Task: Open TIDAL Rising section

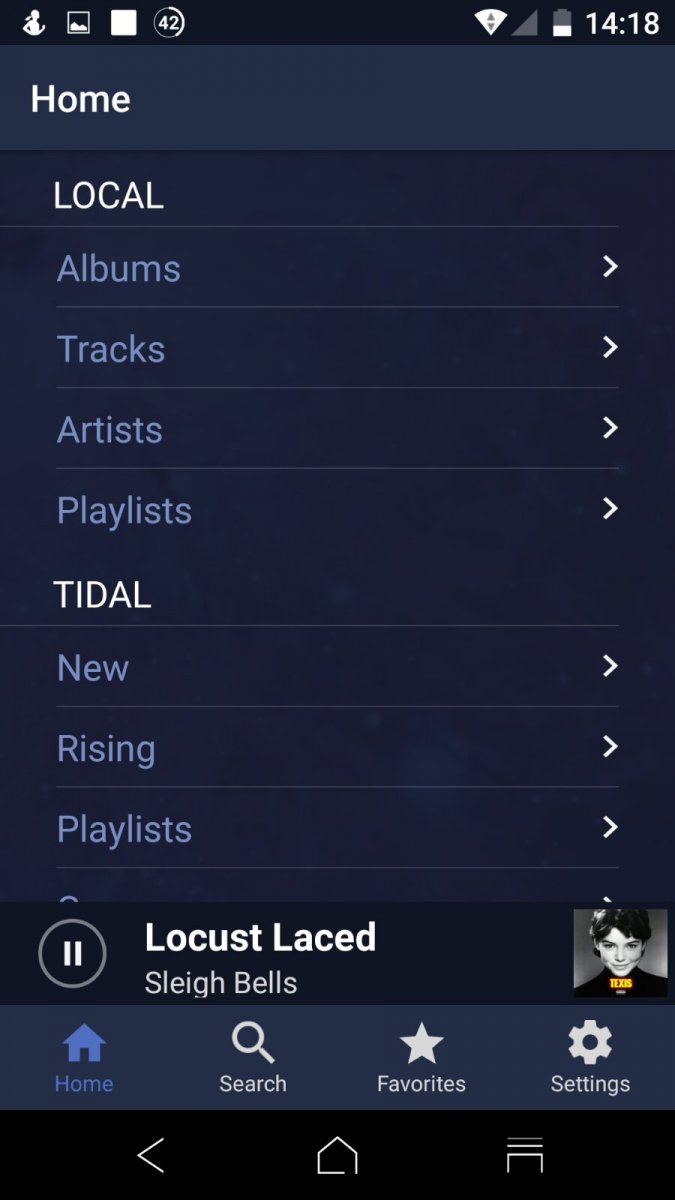Action: point(337,748)
